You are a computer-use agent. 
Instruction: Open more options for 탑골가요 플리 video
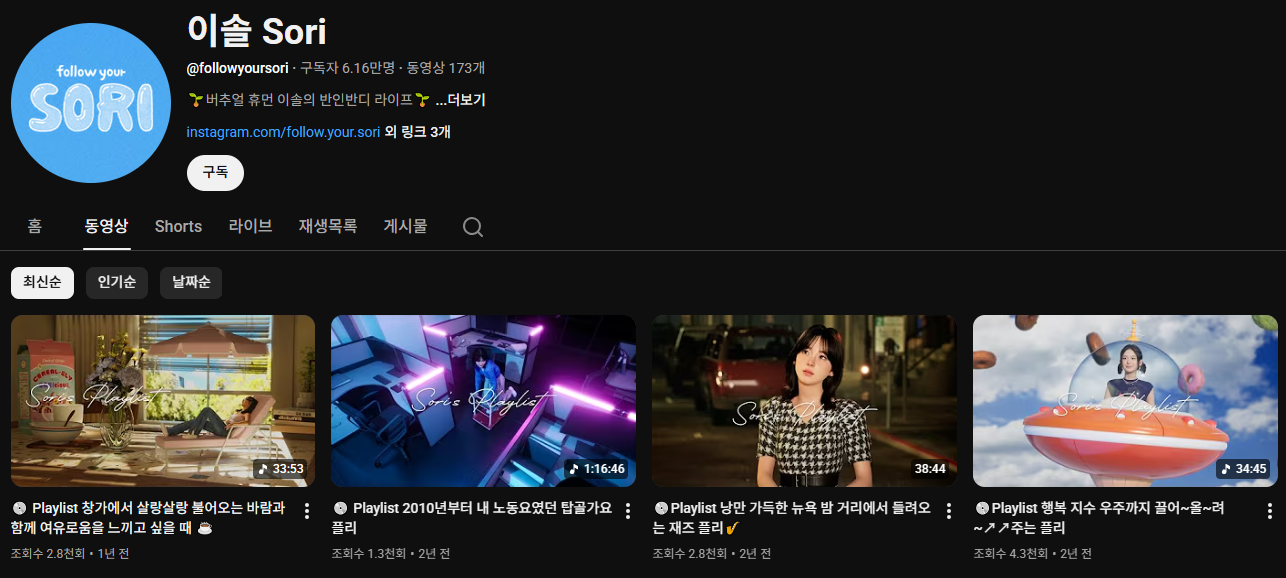[x=628, y=511]
